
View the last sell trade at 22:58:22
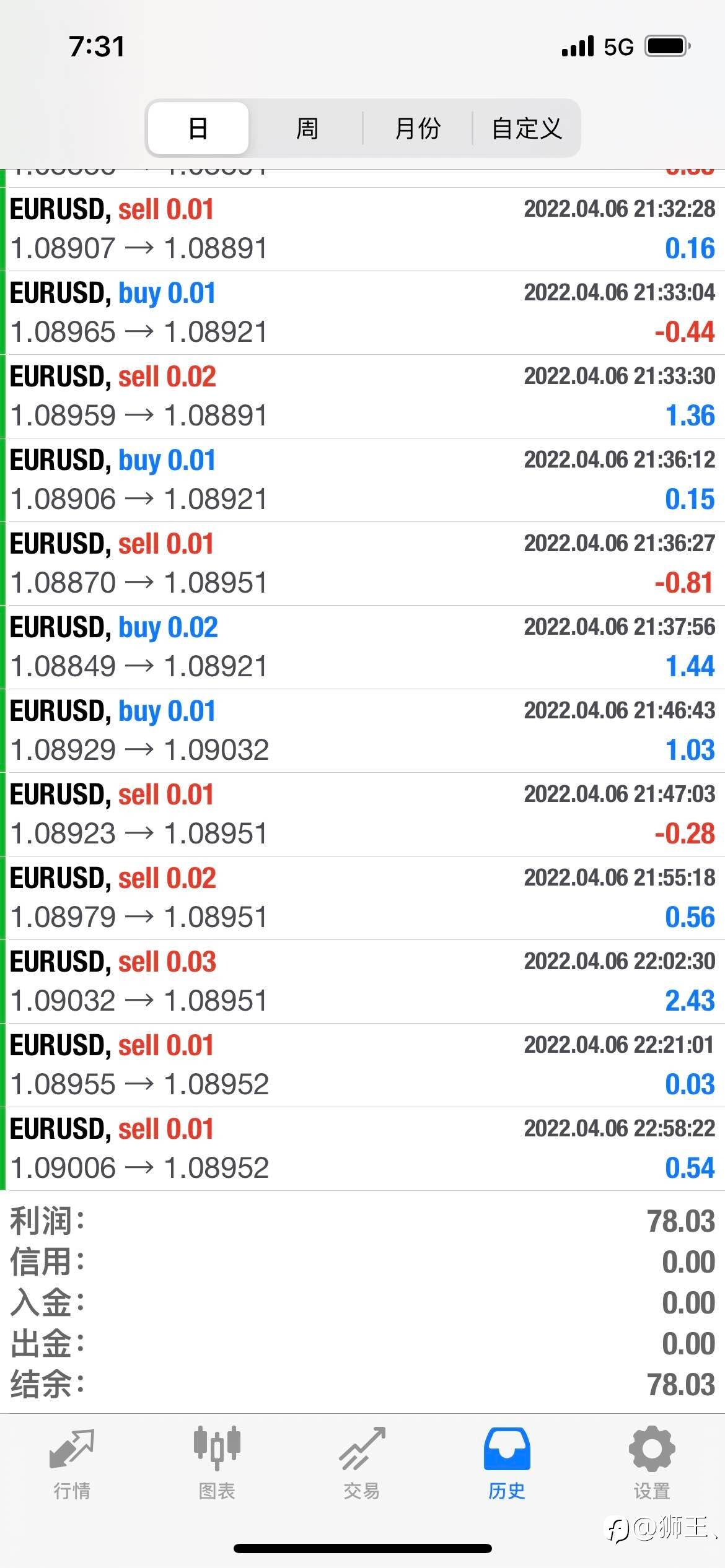[x=362, y=1149]
